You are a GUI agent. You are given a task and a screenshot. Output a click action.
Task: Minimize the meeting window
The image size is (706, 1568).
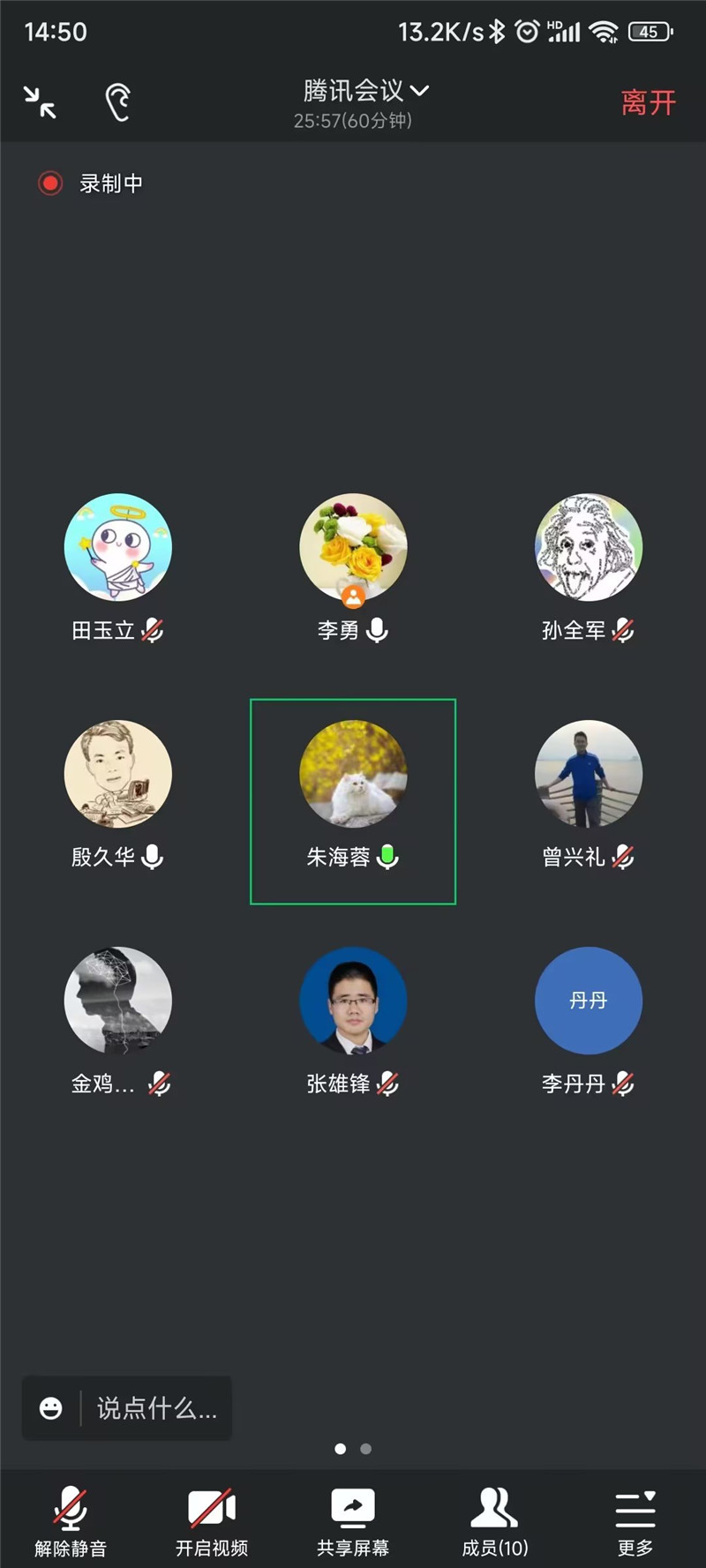tap(40, 103)
